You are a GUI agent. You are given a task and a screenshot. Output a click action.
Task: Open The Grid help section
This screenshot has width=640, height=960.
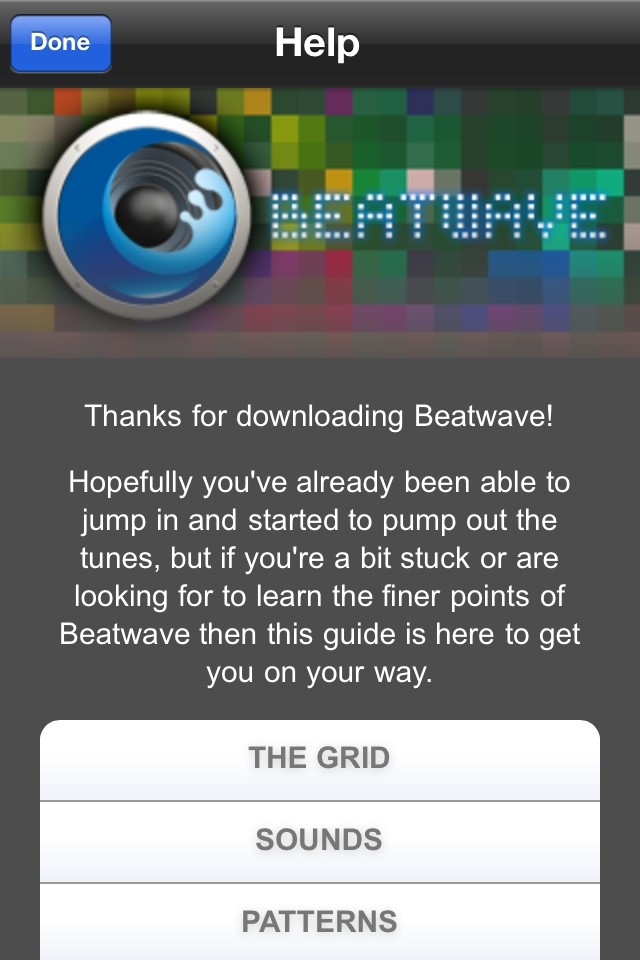click(x=319, y=758)
